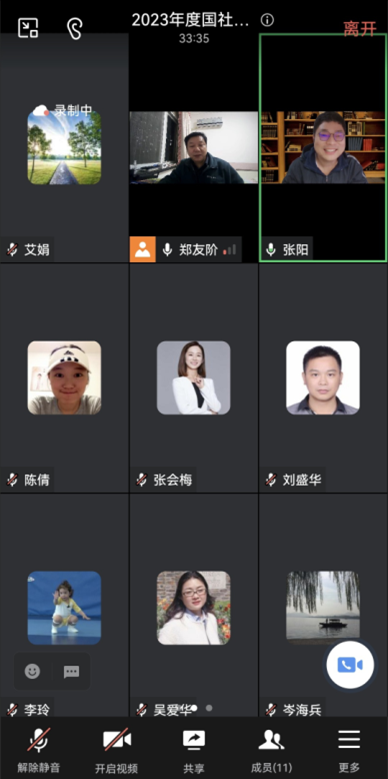
Task: View the 成员(11) participant list
Action: [x=271, y=750]
